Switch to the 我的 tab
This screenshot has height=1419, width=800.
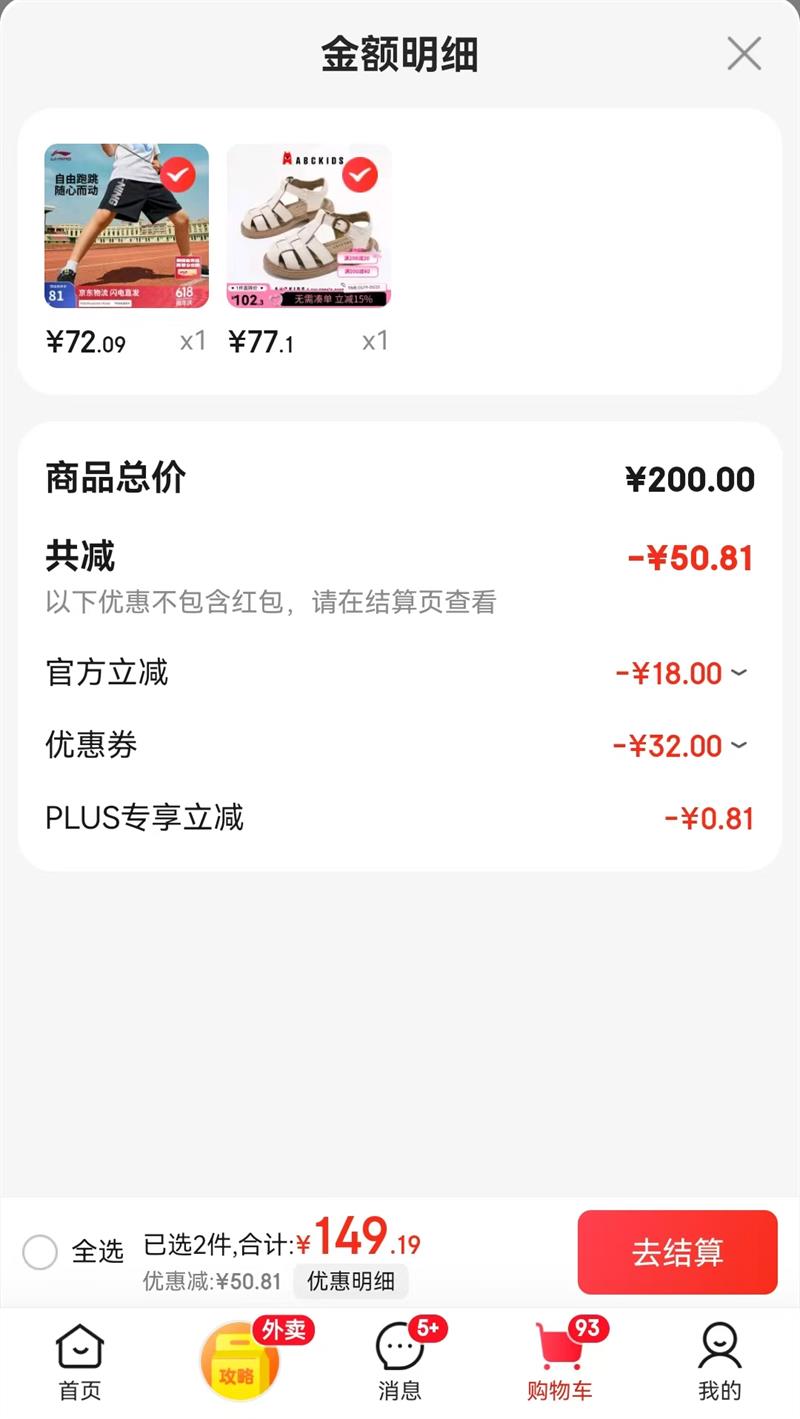pyautogui.click(x=719, y=1362)
